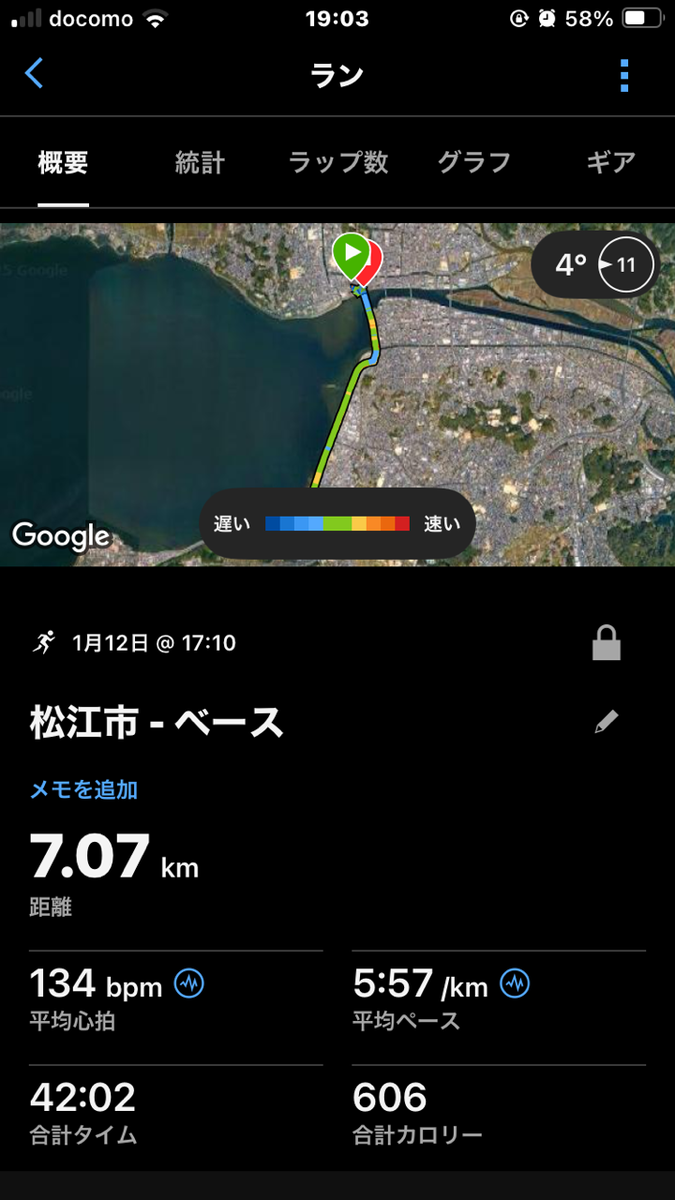Screen dimensions: 675x1200
Task: Open the グラフ tab
Action: coord(474,162)
